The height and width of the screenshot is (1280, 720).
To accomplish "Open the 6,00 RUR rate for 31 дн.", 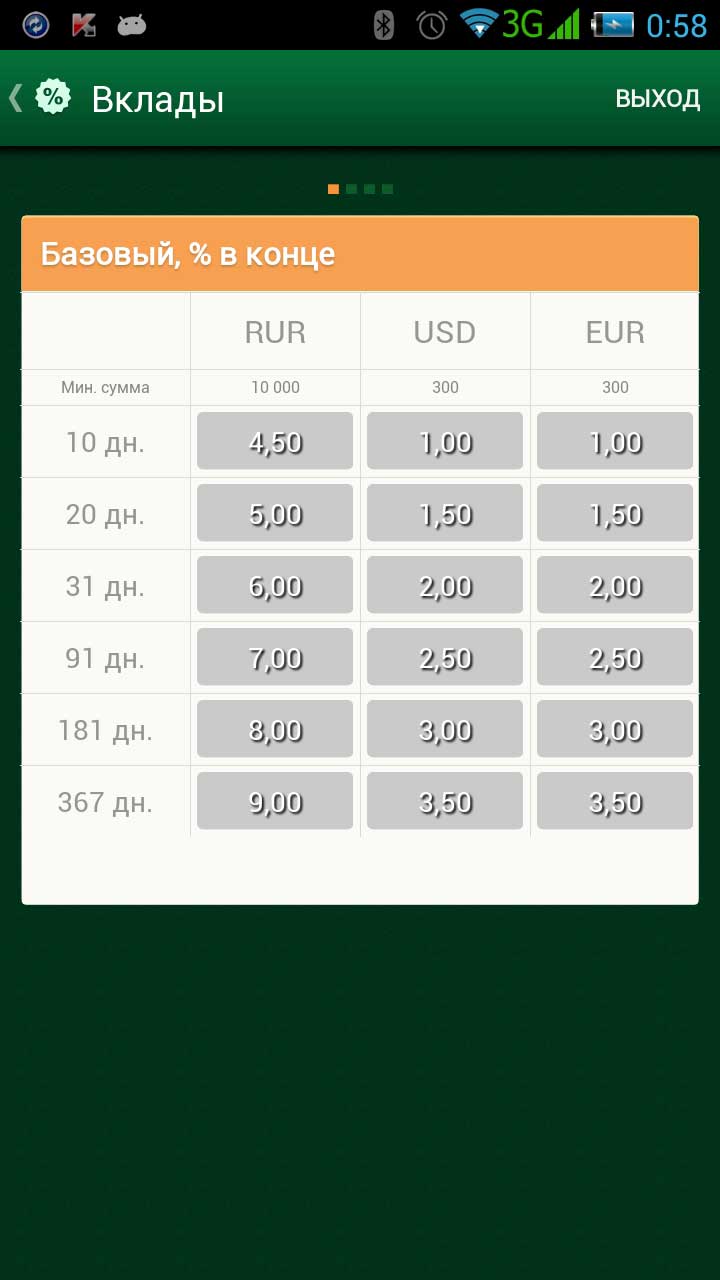I will [x=275, y=585].
